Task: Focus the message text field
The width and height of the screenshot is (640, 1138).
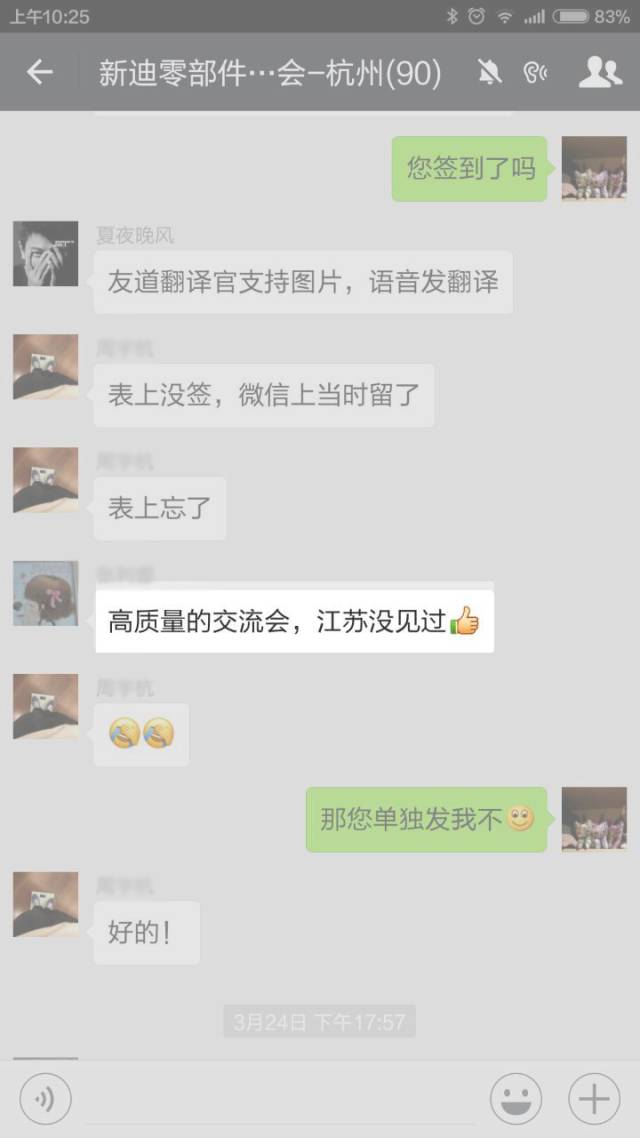Action: pyautogui.click(x=280, y=1100)
